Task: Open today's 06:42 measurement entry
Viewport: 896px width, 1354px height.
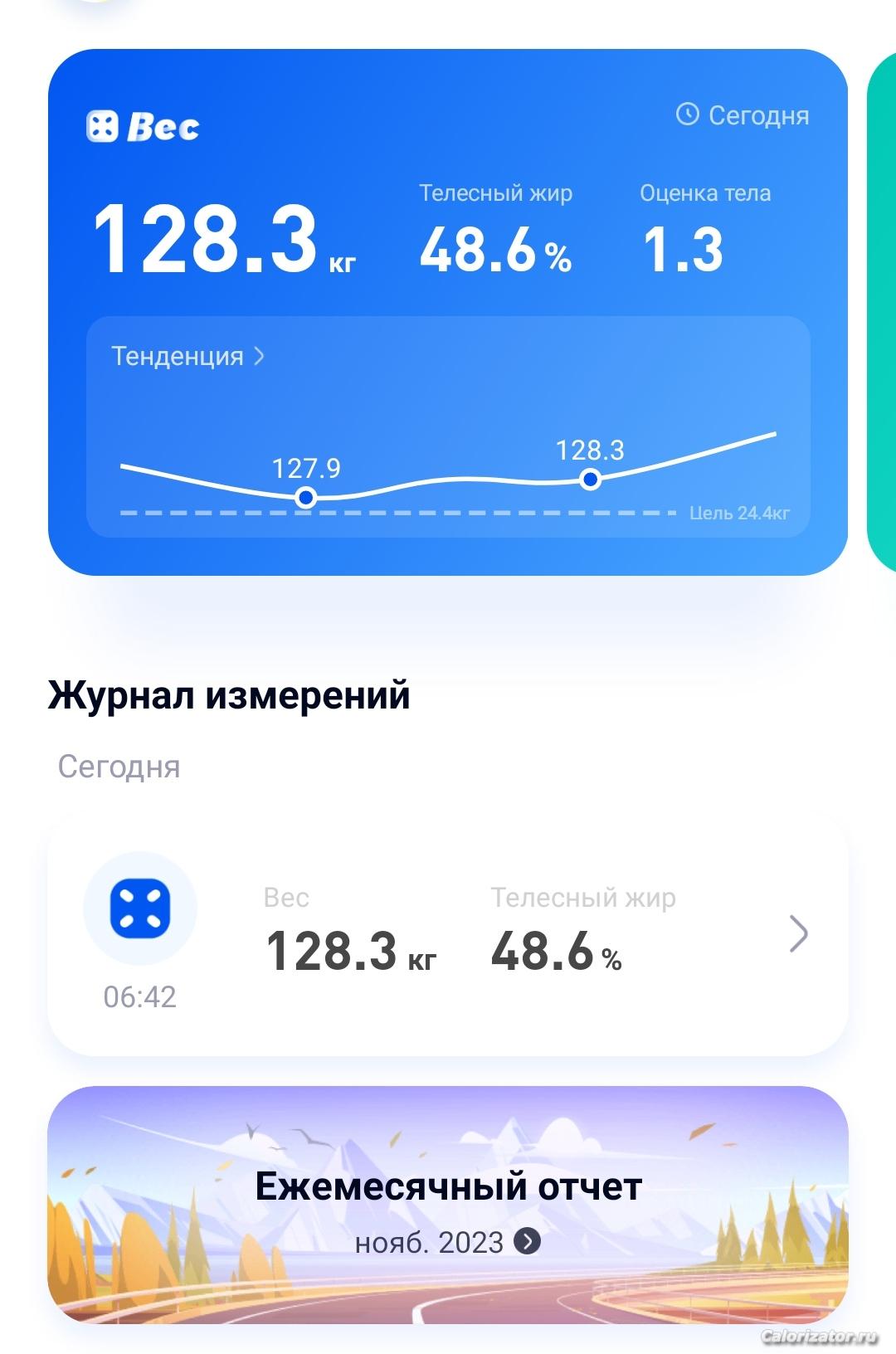Action: (448, 934)
